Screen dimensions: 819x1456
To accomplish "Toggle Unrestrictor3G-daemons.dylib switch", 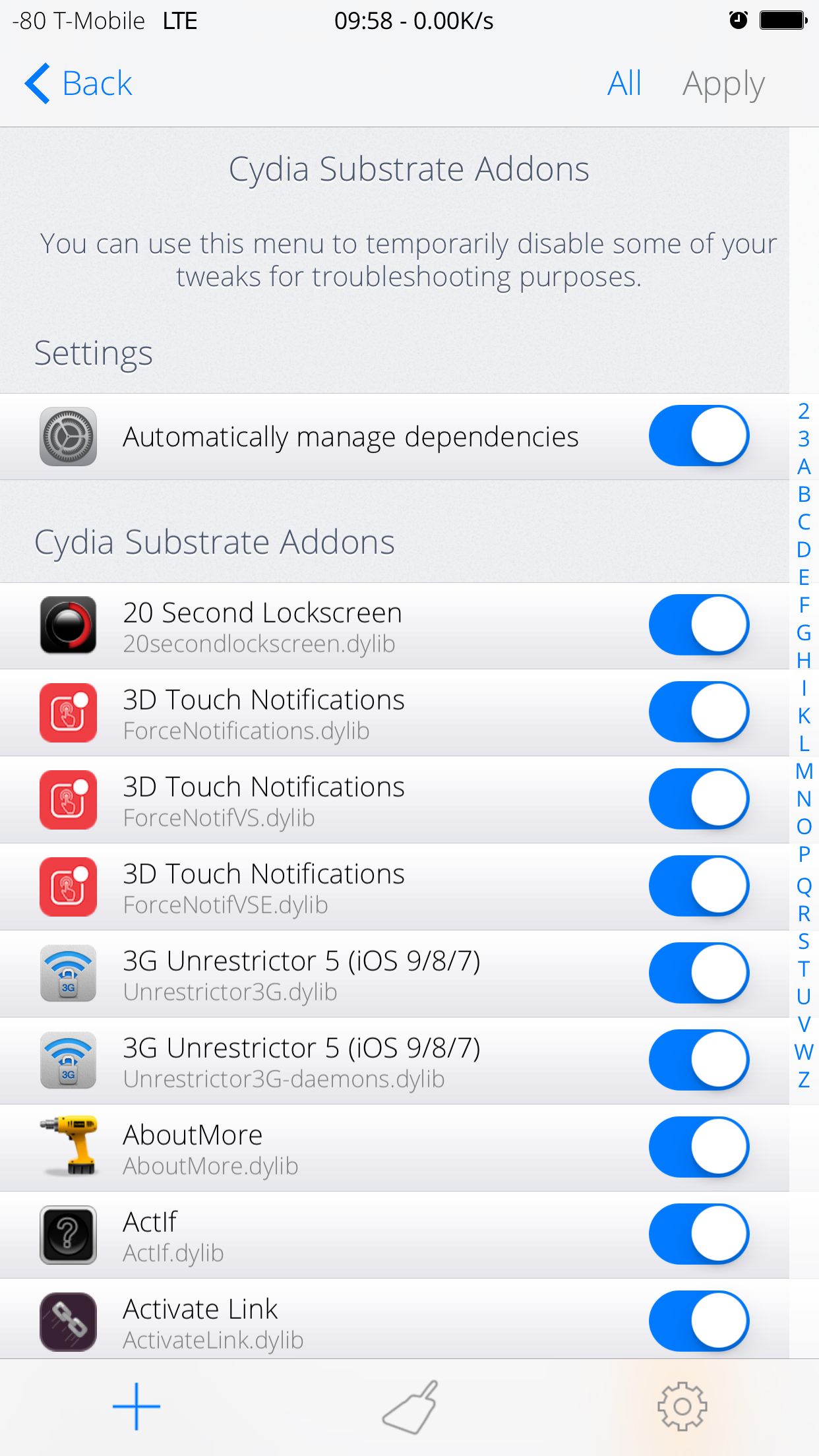I will (698, 1060).
